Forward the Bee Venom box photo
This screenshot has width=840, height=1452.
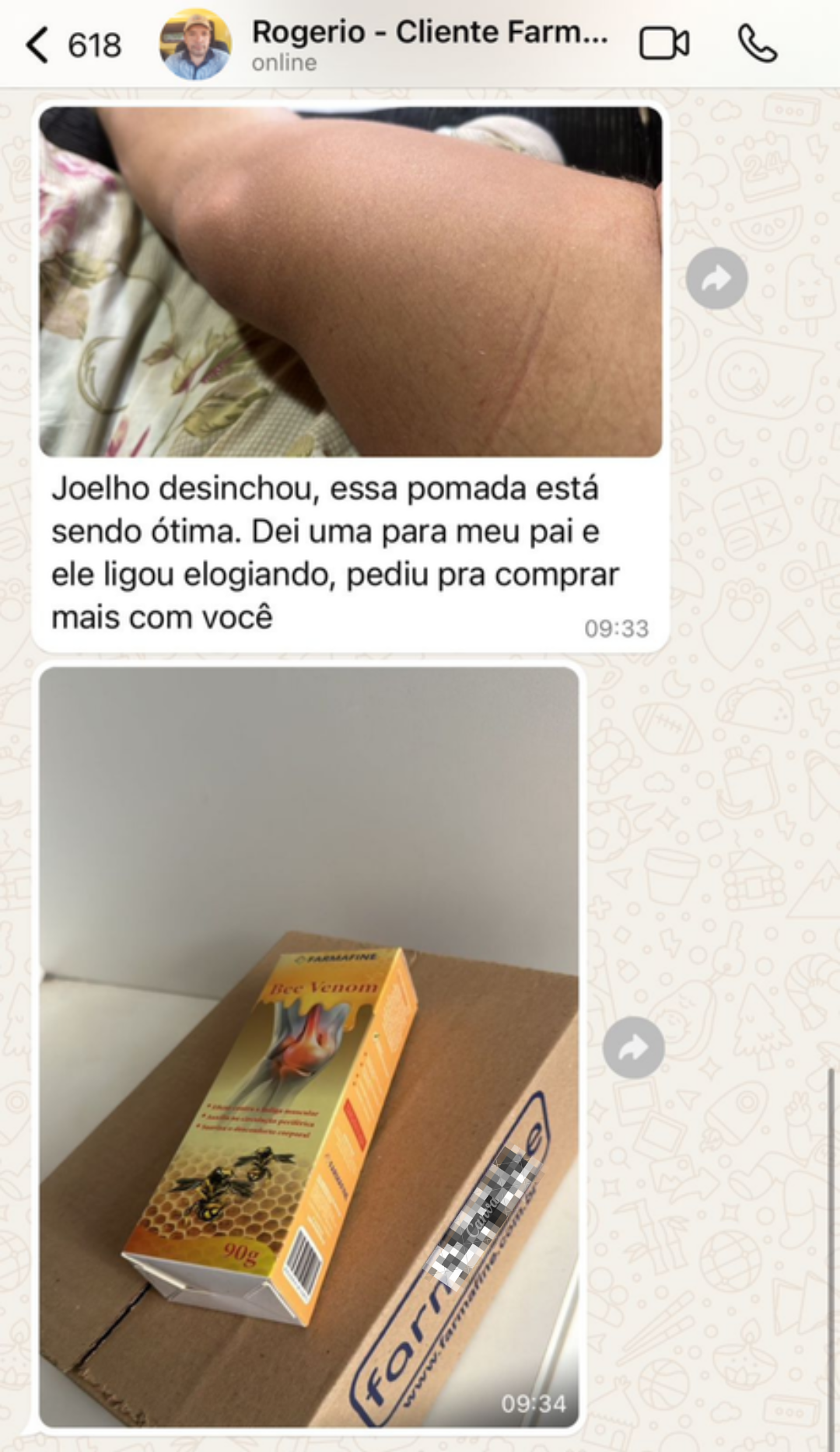[x=633, y=1048]
